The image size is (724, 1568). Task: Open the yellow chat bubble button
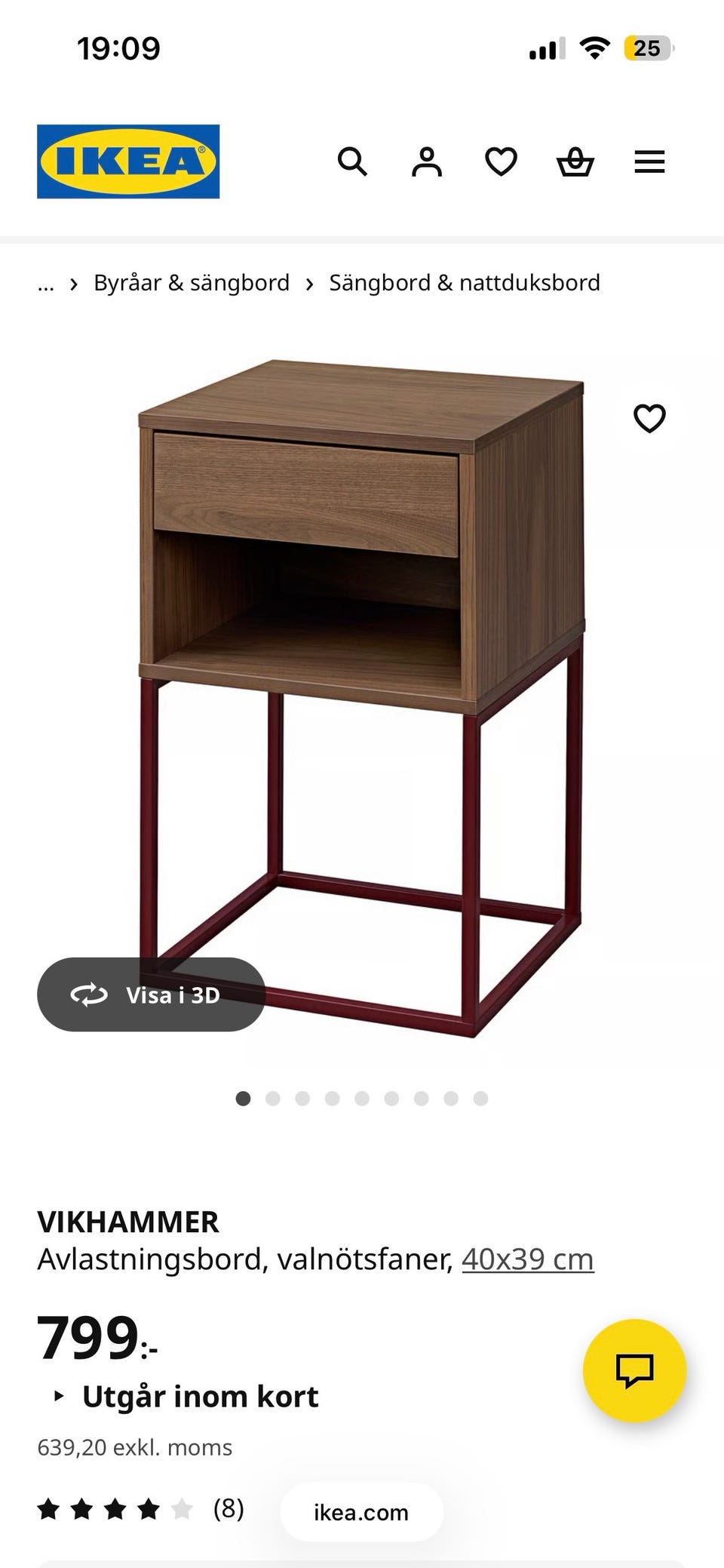tap(634, 1370)
